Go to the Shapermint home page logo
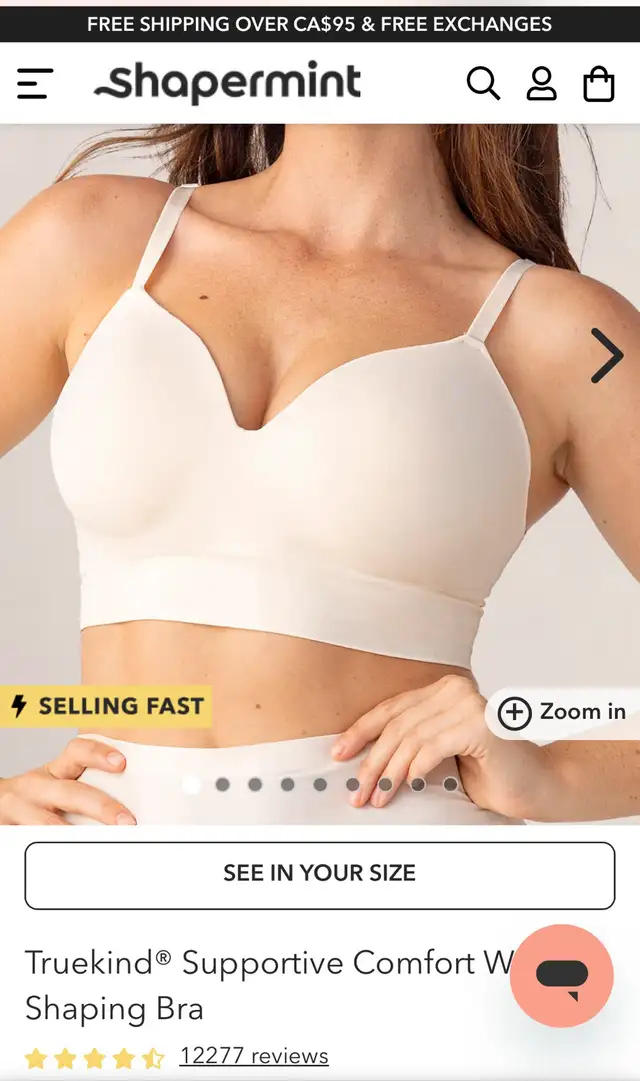The image size is (640, 1081). coord(228,84)
